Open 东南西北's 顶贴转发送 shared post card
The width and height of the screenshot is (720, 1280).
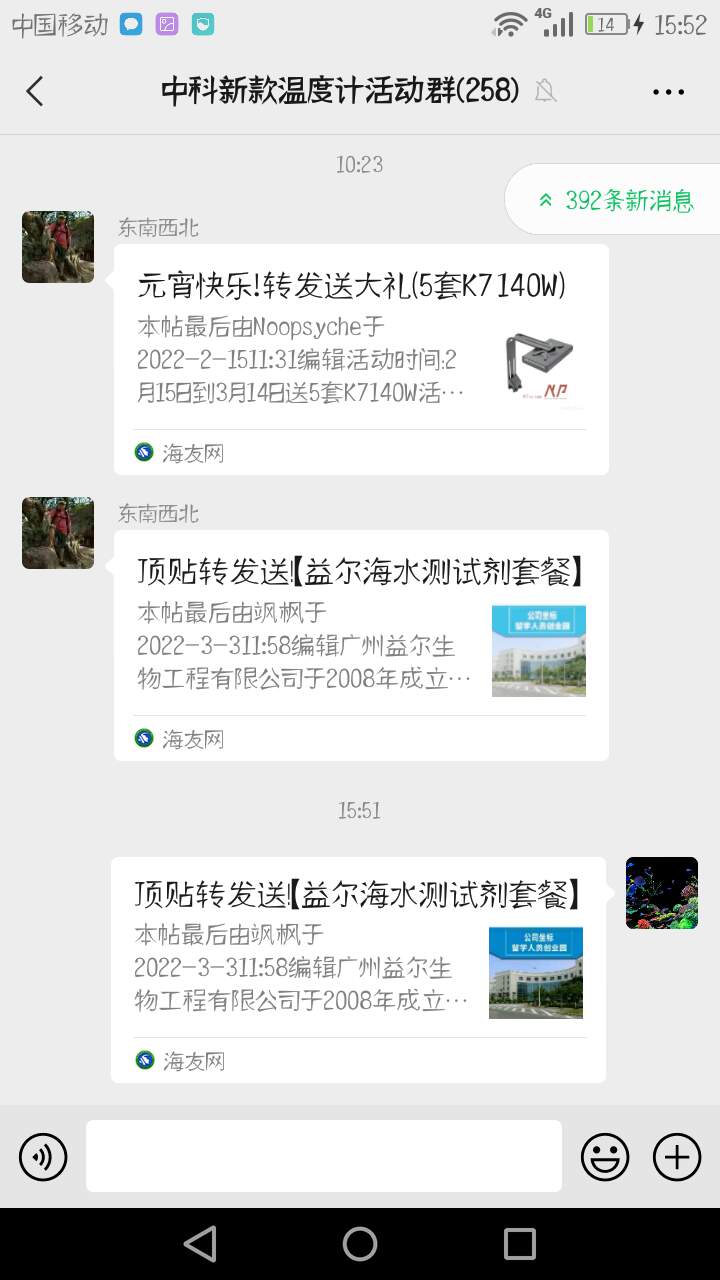(361, 645)
